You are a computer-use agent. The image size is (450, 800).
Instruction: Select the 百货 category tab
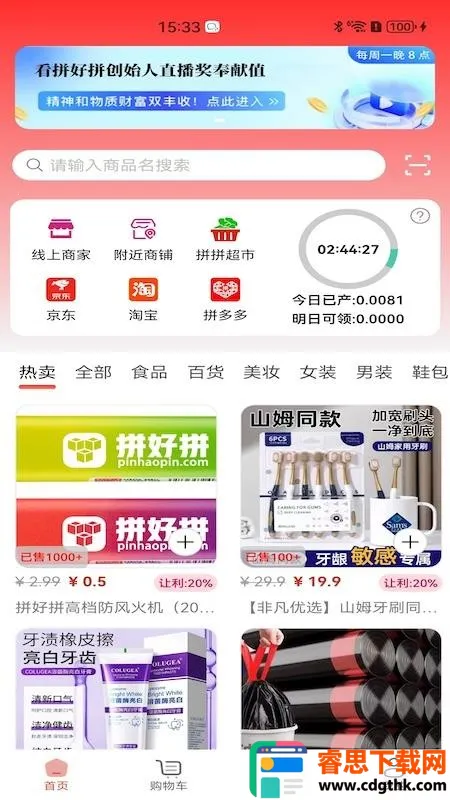coord(206,372)
